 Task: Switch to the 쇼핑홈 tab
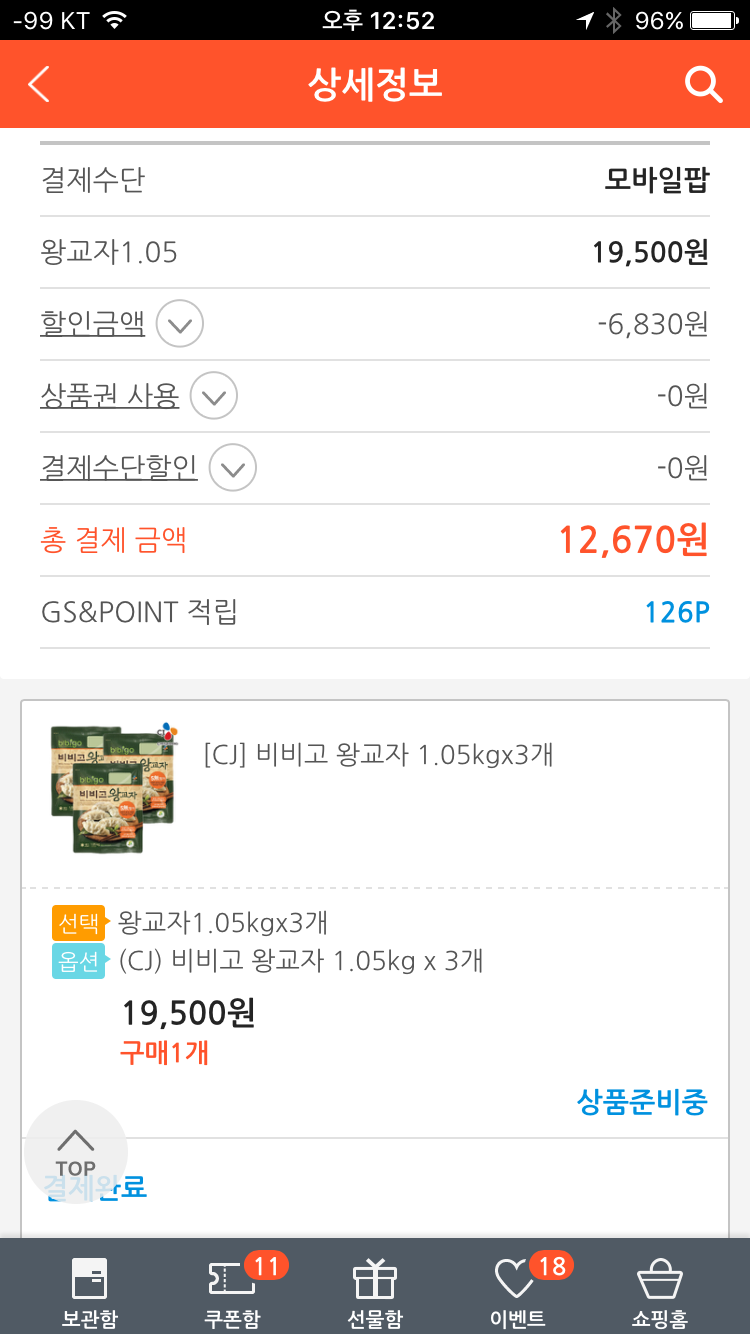[660, 1291]
